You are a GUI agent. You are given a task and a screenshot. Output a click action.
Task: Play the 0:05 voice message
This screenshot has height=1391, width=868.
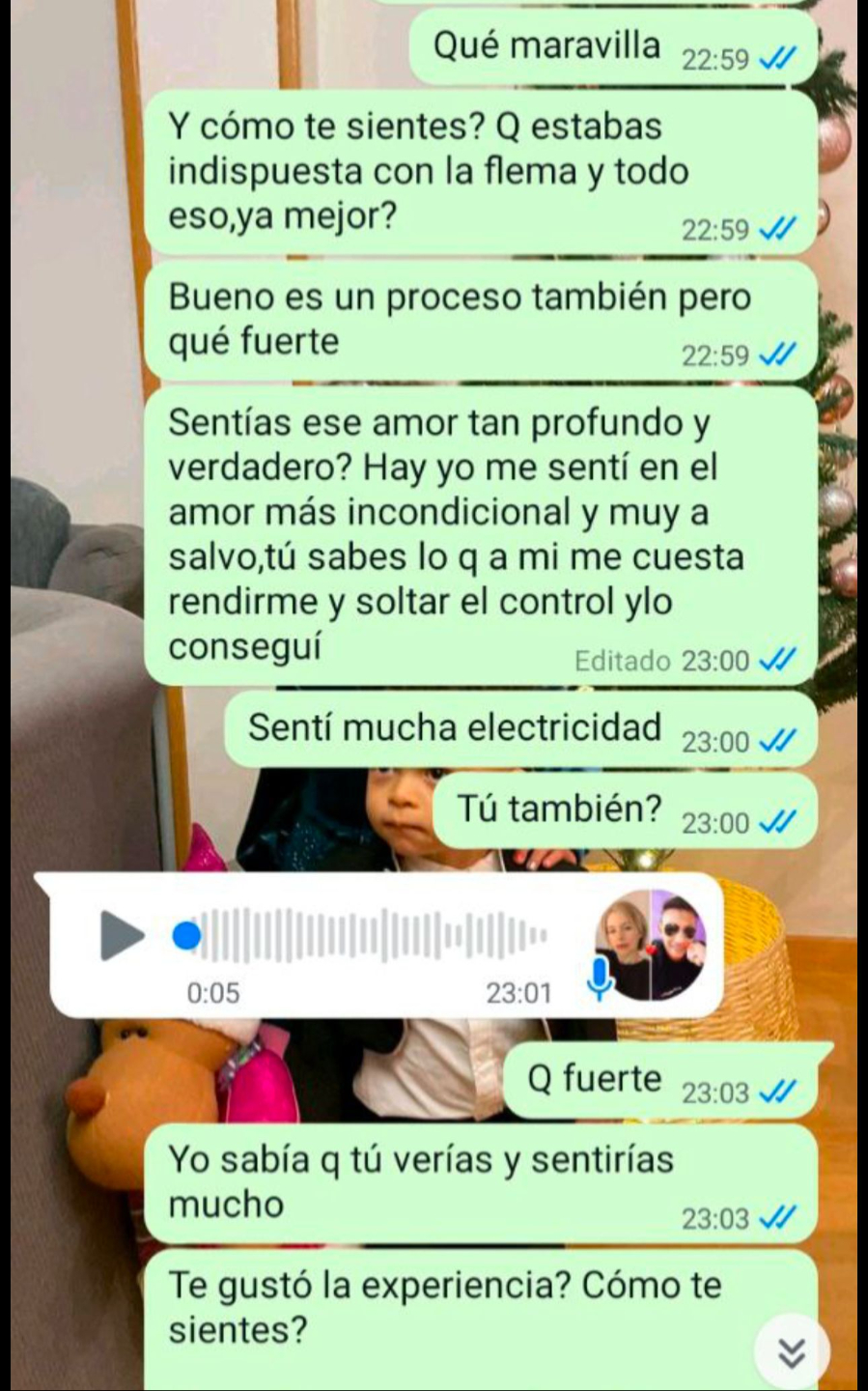pyautogui.click(x=122, y=935)
